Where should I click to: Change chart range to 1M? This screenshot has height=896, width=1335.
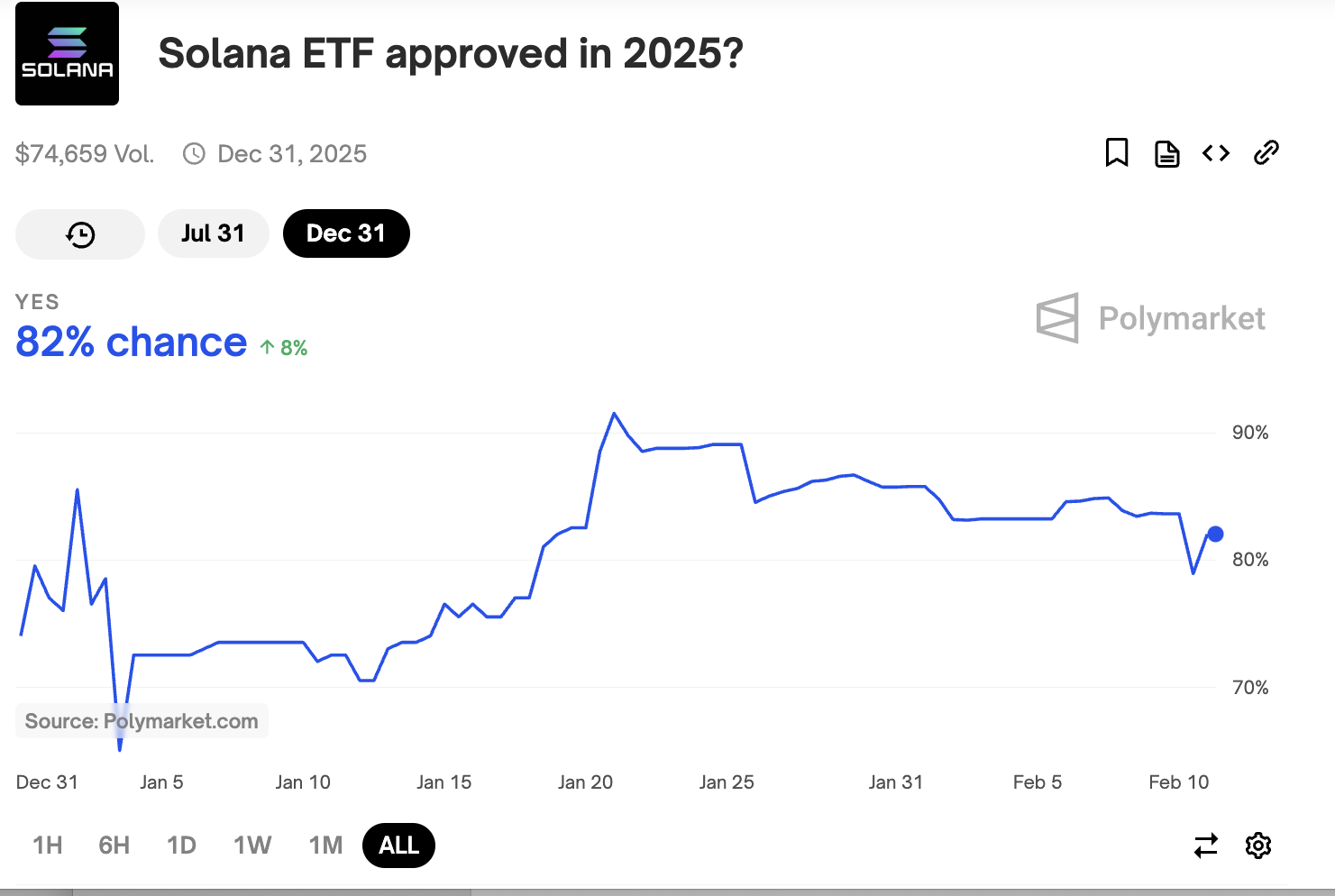(x=325, y=846)
